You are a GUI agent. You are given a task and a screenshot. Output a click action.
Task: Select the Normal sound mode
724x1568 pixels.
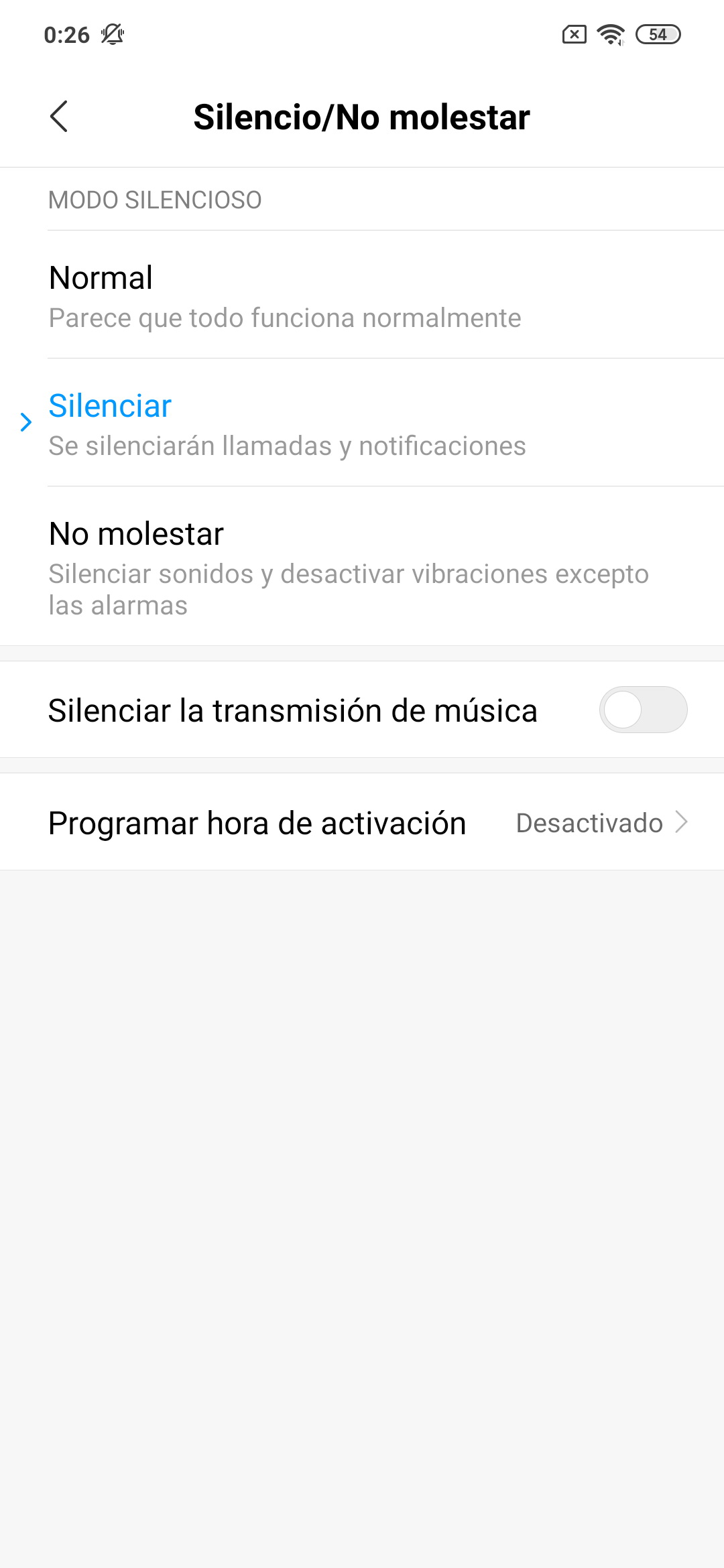pos(362,295)
